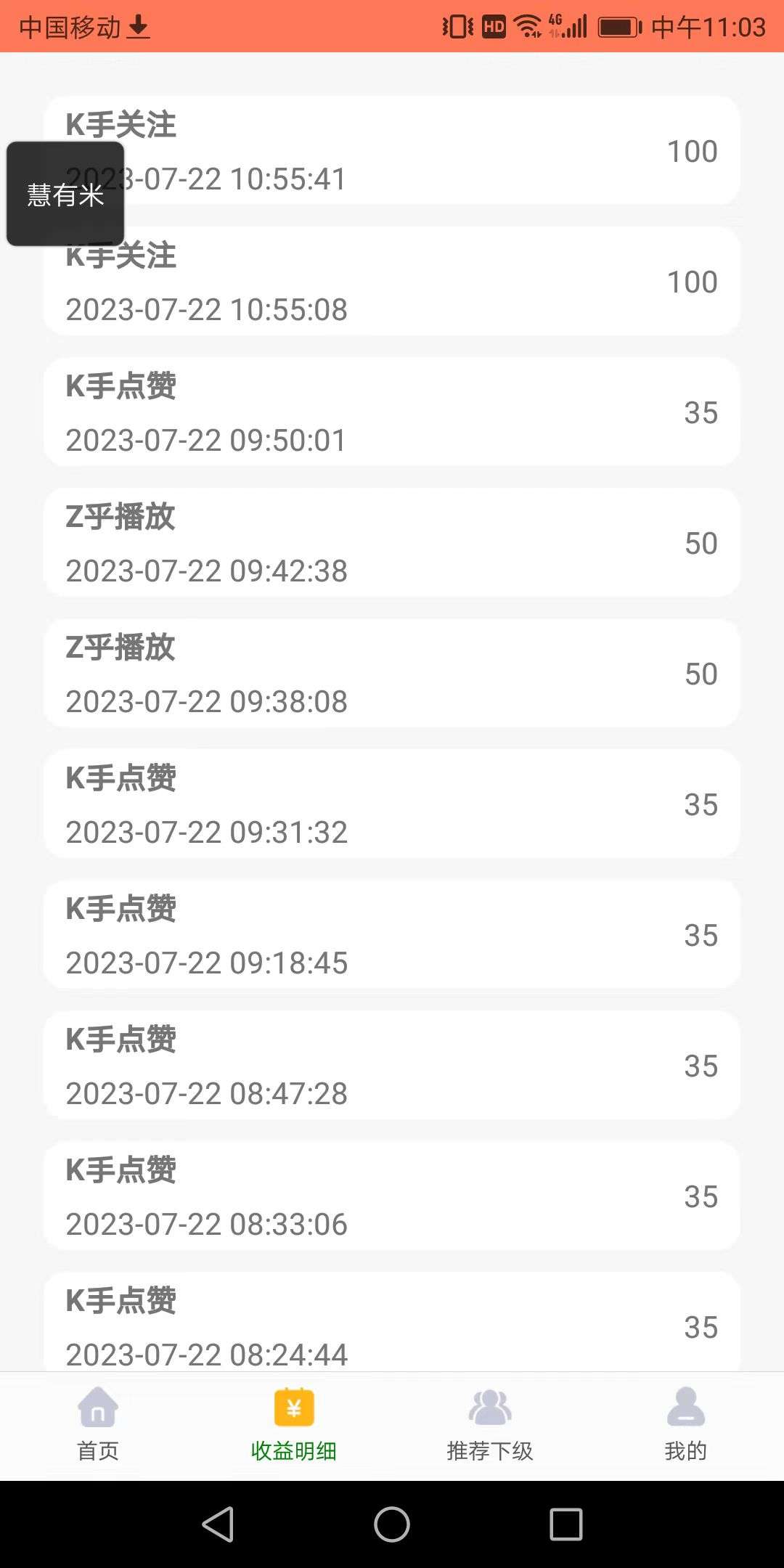
Task: Select the 收益明细 tab
Action: coord(293,1424)
